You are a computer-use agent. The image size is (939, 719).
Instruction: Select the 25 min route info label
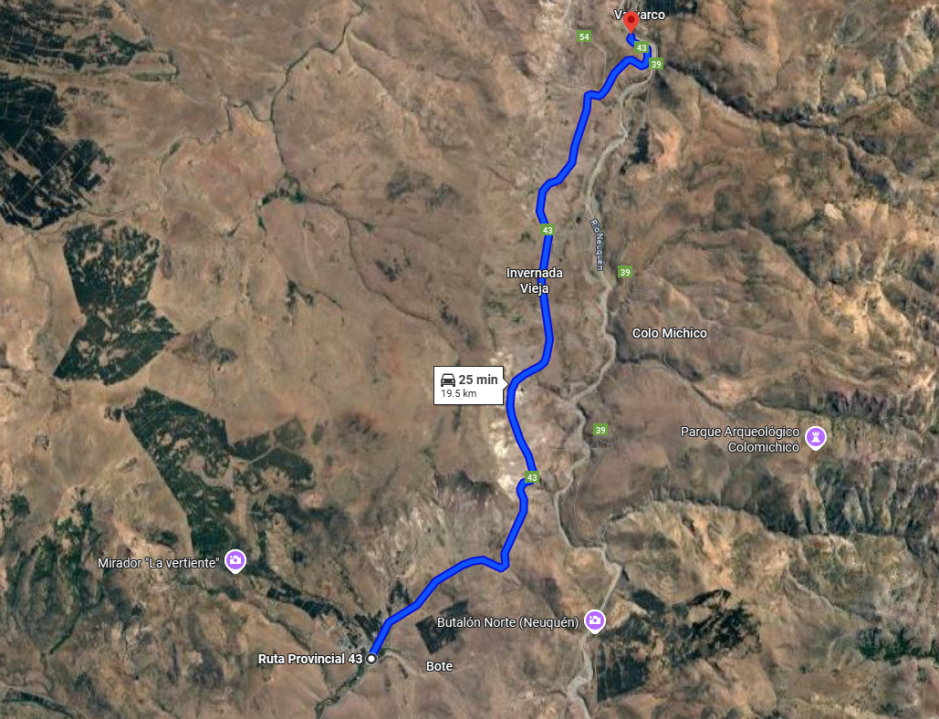[468, 385]
